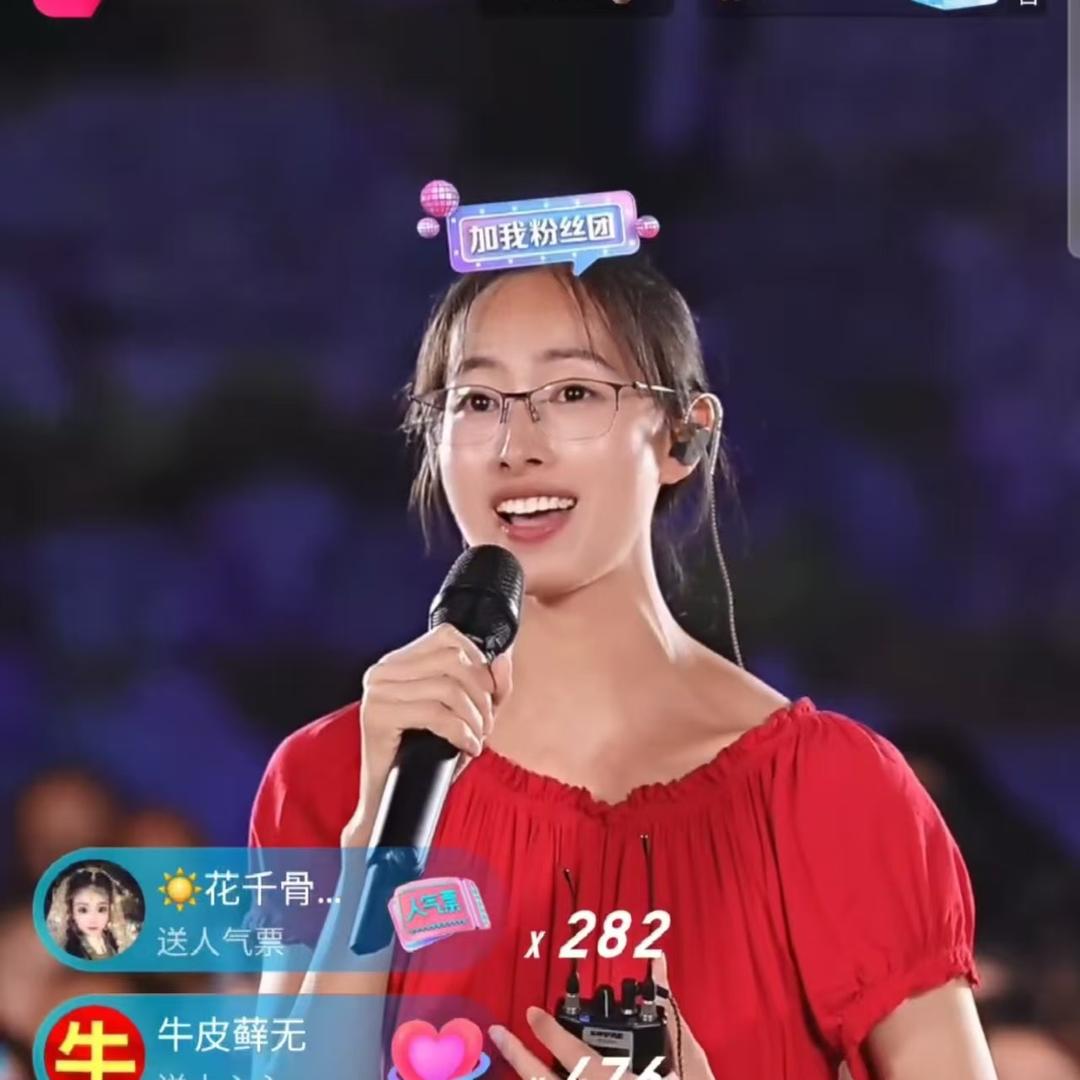Join the fan group via 加我粉丝团 sticker
Screen dimensions: 1080x1080
click(x=540, y=233)
